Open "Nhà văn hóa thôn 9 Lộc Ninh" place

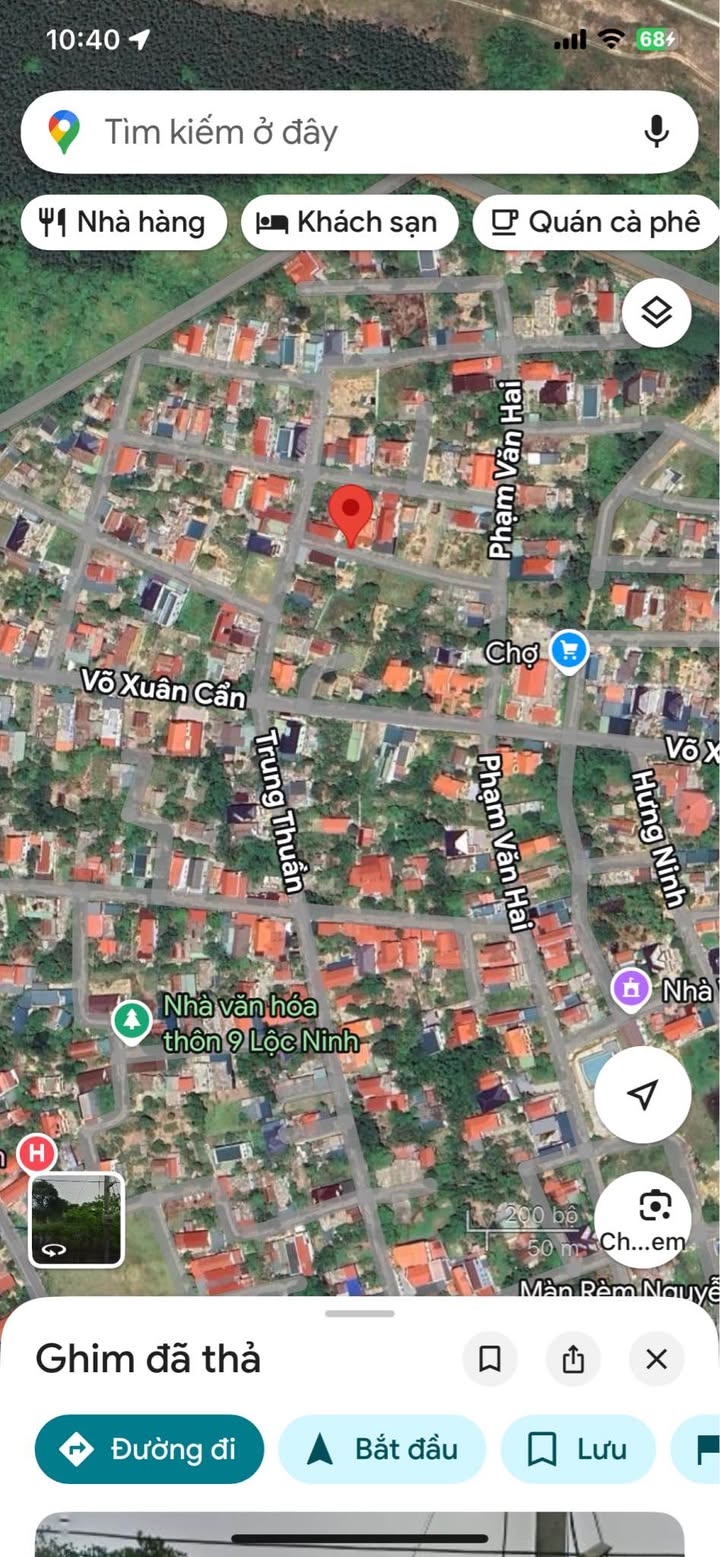[x=131, y=1020]
